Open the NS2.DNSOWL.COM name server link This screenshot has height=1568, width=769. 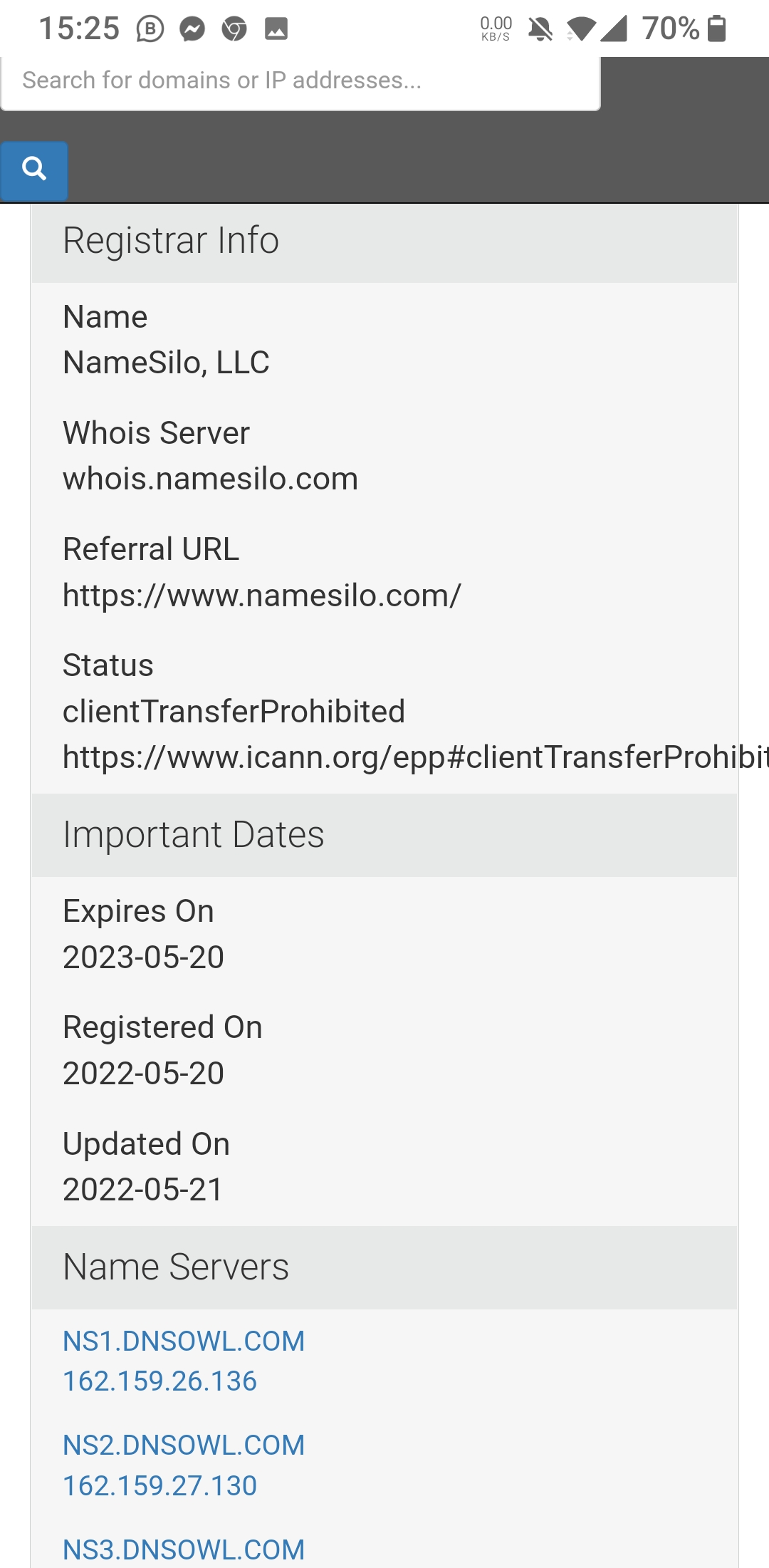[x=184, y=1445]
